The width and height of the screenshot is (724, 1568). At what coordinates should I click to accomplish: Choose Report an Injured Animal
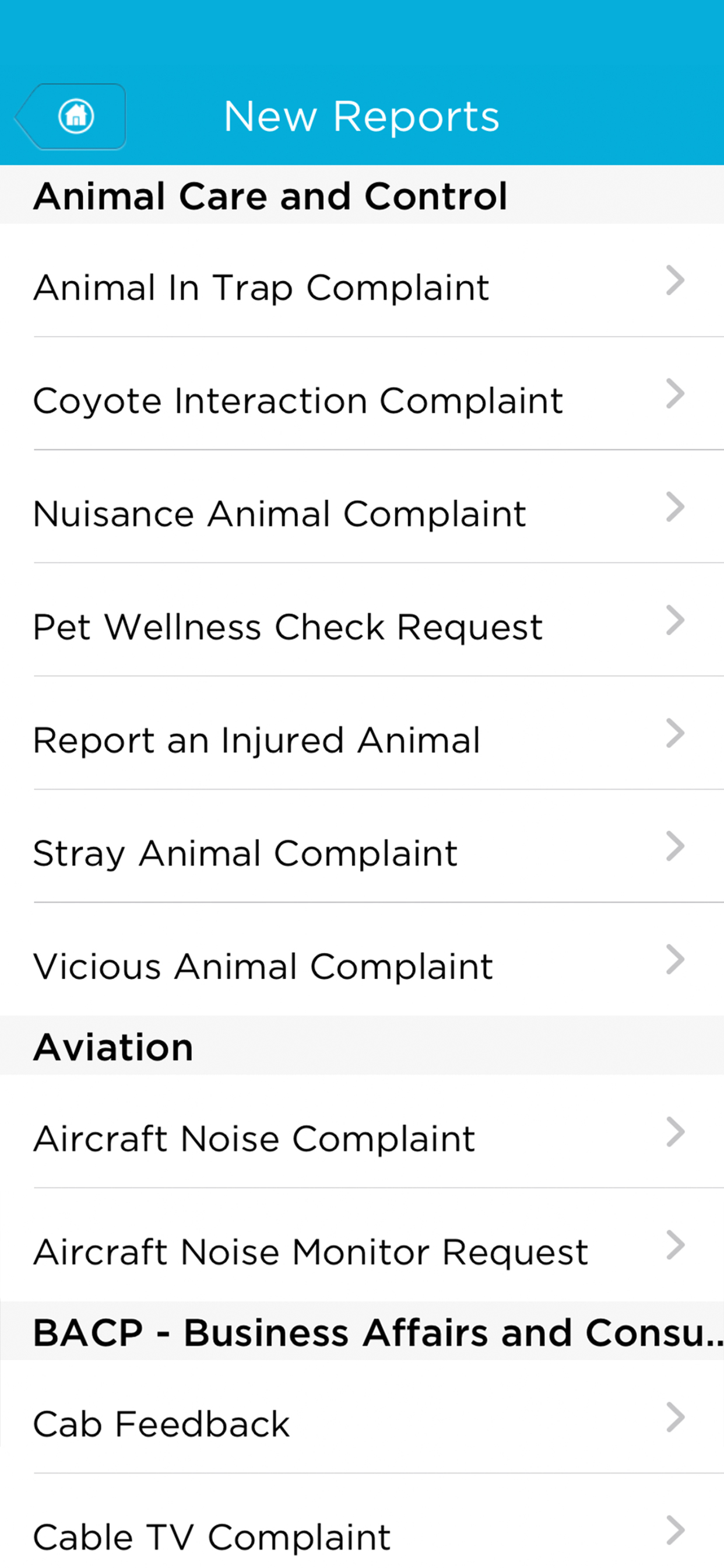coord(361,740)
